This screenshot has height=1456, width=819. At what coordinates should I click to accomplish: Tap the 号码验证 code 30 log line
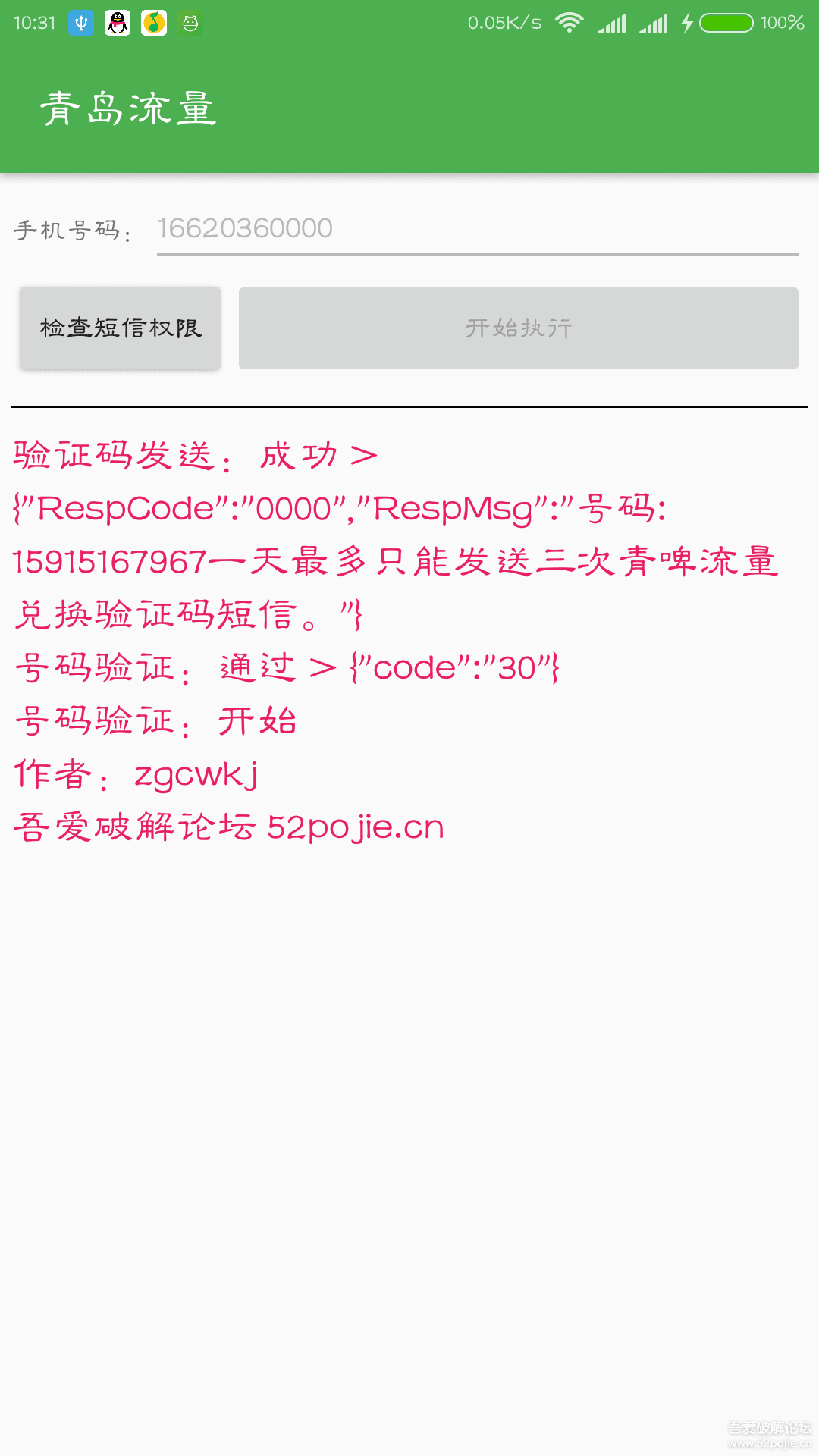(x=287, y=669)
